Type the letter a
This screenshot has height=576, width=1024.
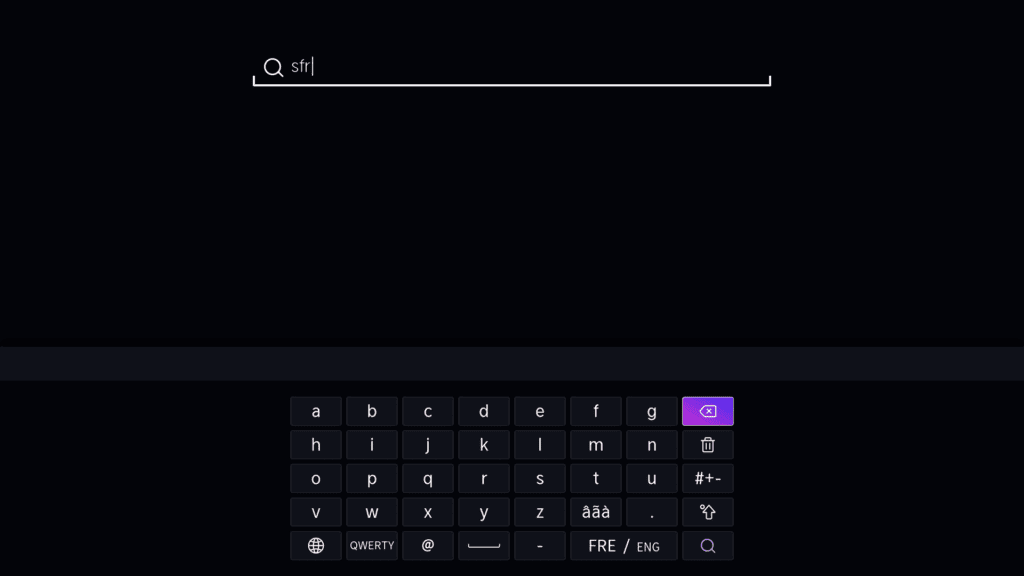pos(316,411)
